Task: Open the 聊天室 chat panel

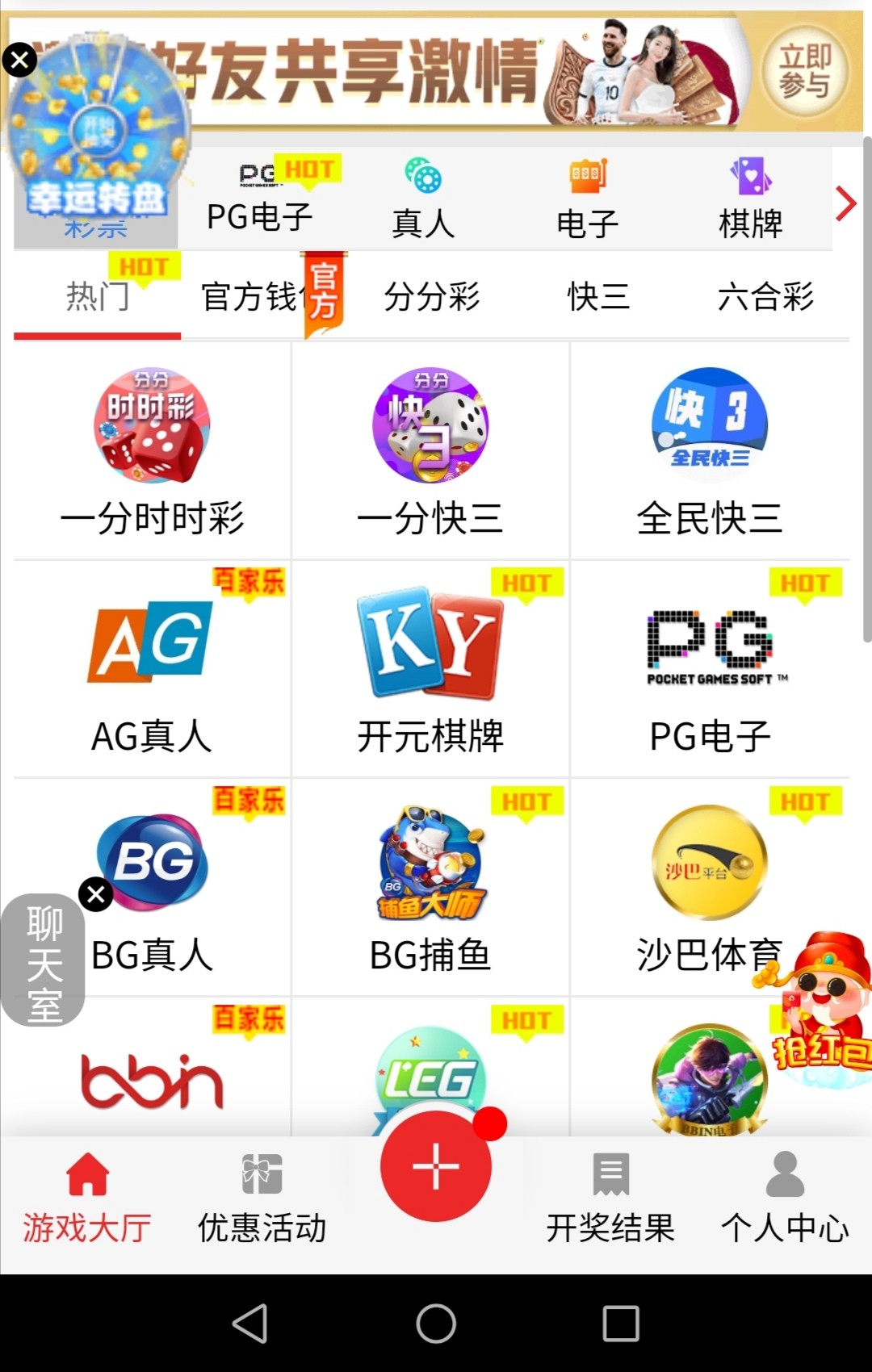Action: [x=40, y=960]
